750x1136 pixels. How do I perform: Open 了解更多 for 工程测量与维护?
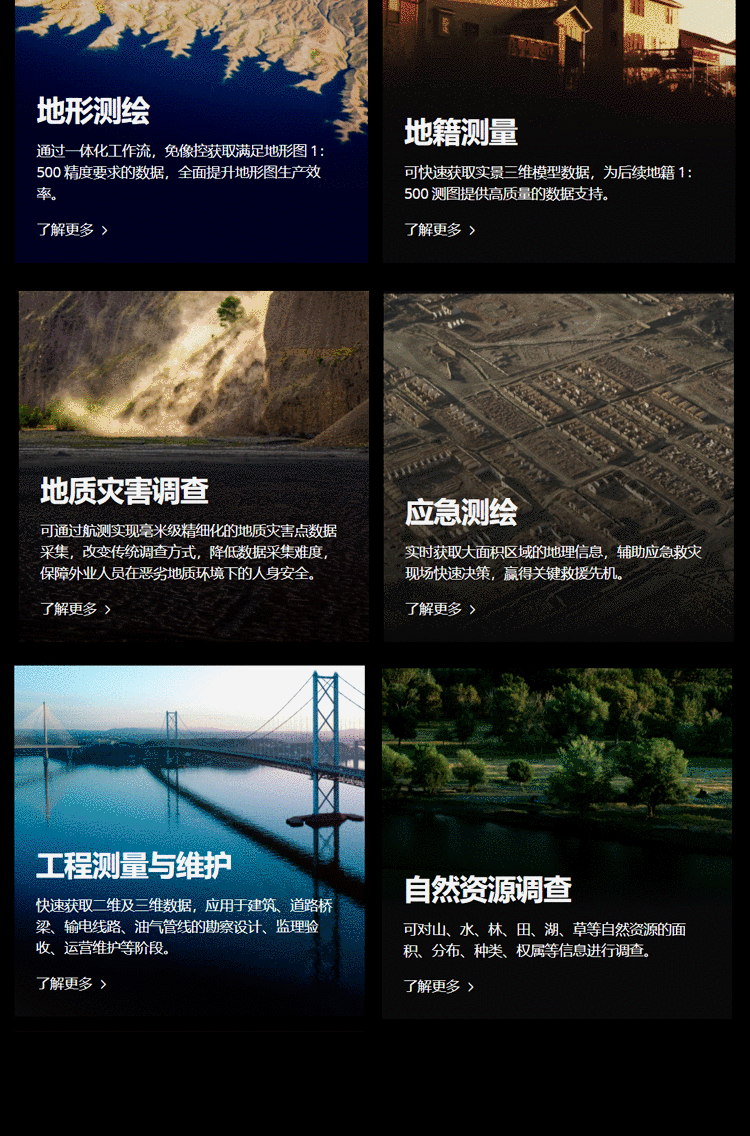tap(72, 984)
